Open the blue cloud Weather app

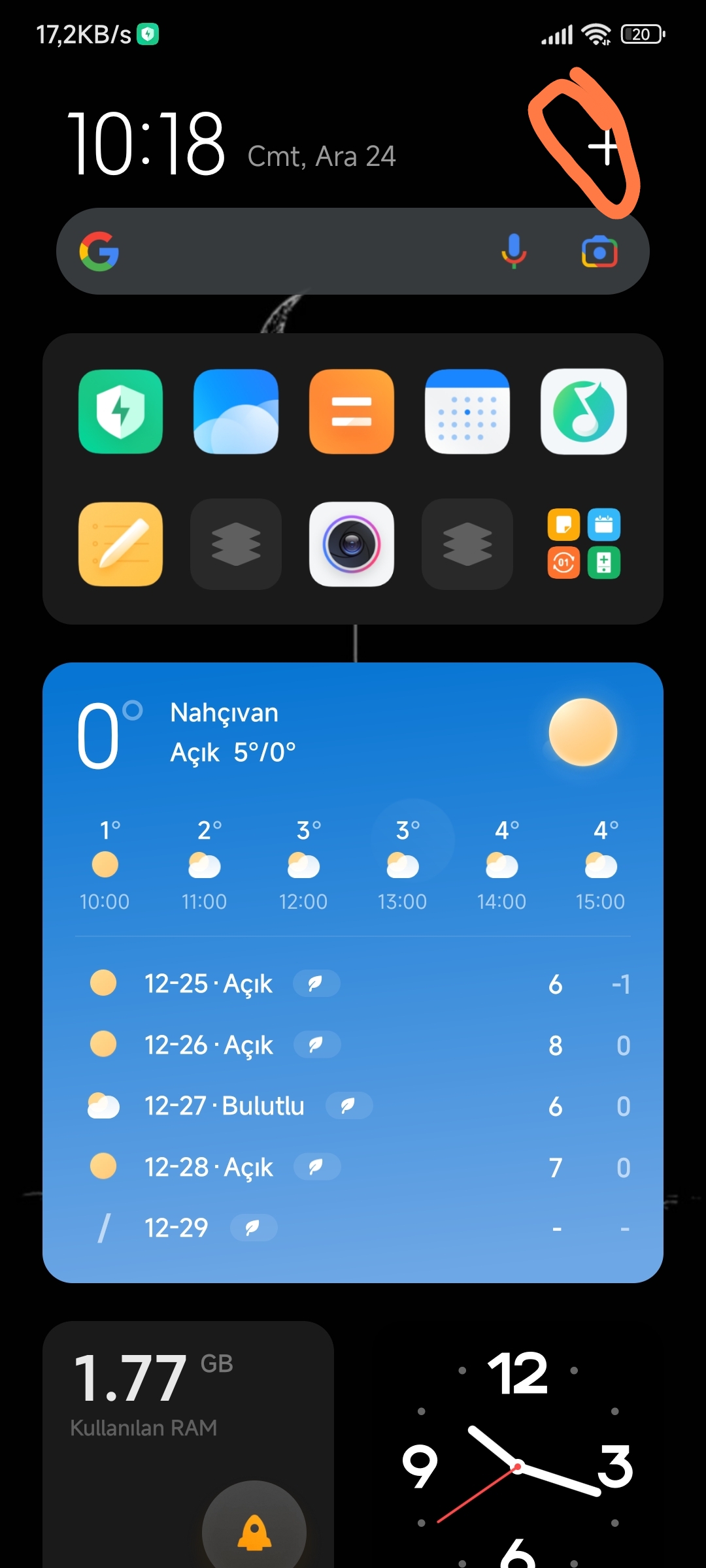[x=236, y=412]
